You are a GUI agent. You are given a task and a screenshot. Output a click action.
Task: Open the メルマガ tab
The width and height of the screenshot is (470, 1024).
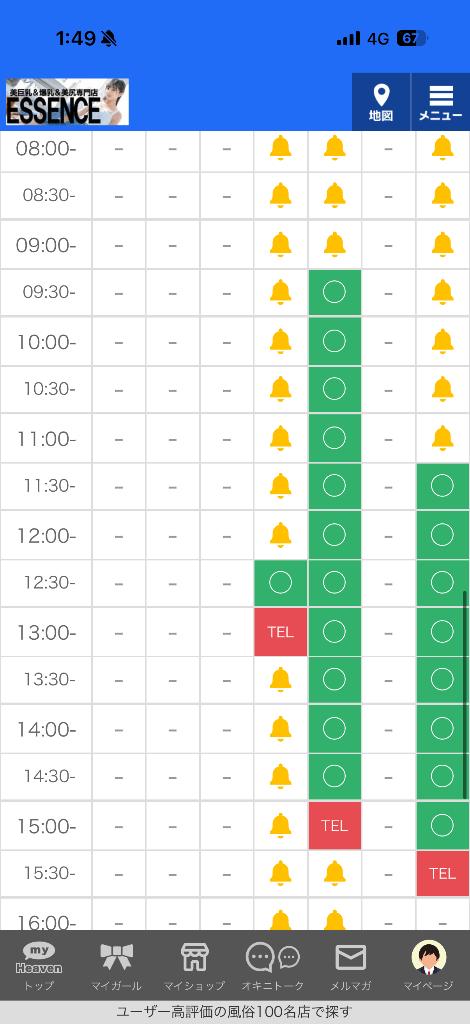click(351, 966)
